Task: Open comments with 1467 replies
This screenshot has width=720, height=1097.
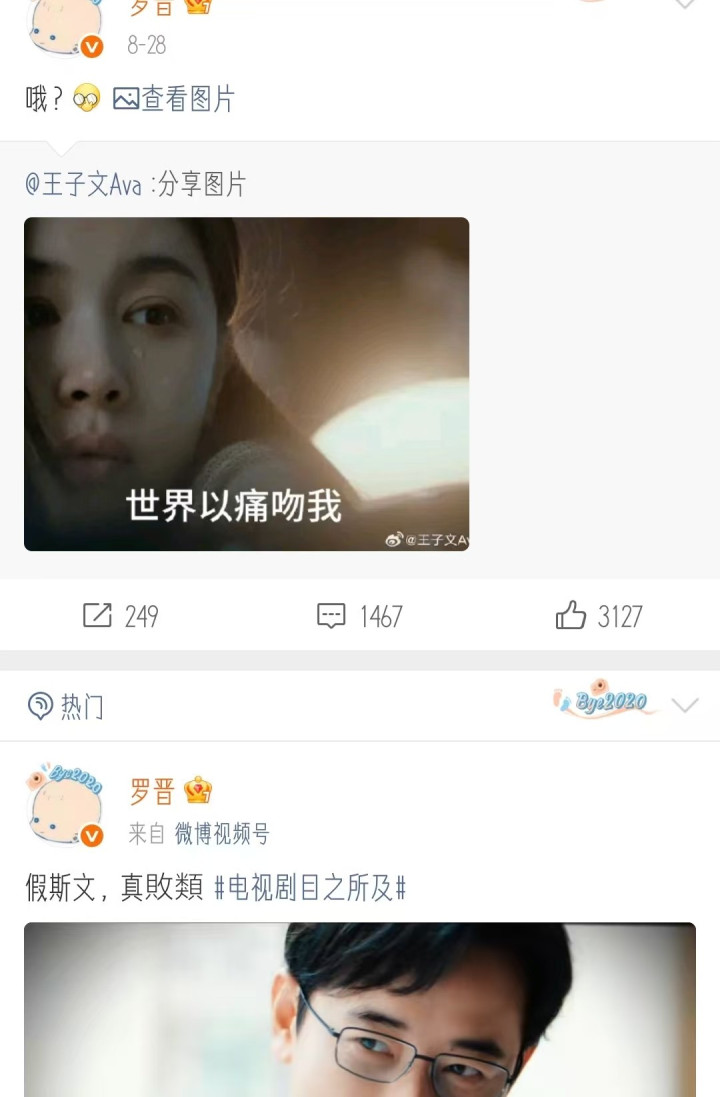Action: click(x=359, y=616)
